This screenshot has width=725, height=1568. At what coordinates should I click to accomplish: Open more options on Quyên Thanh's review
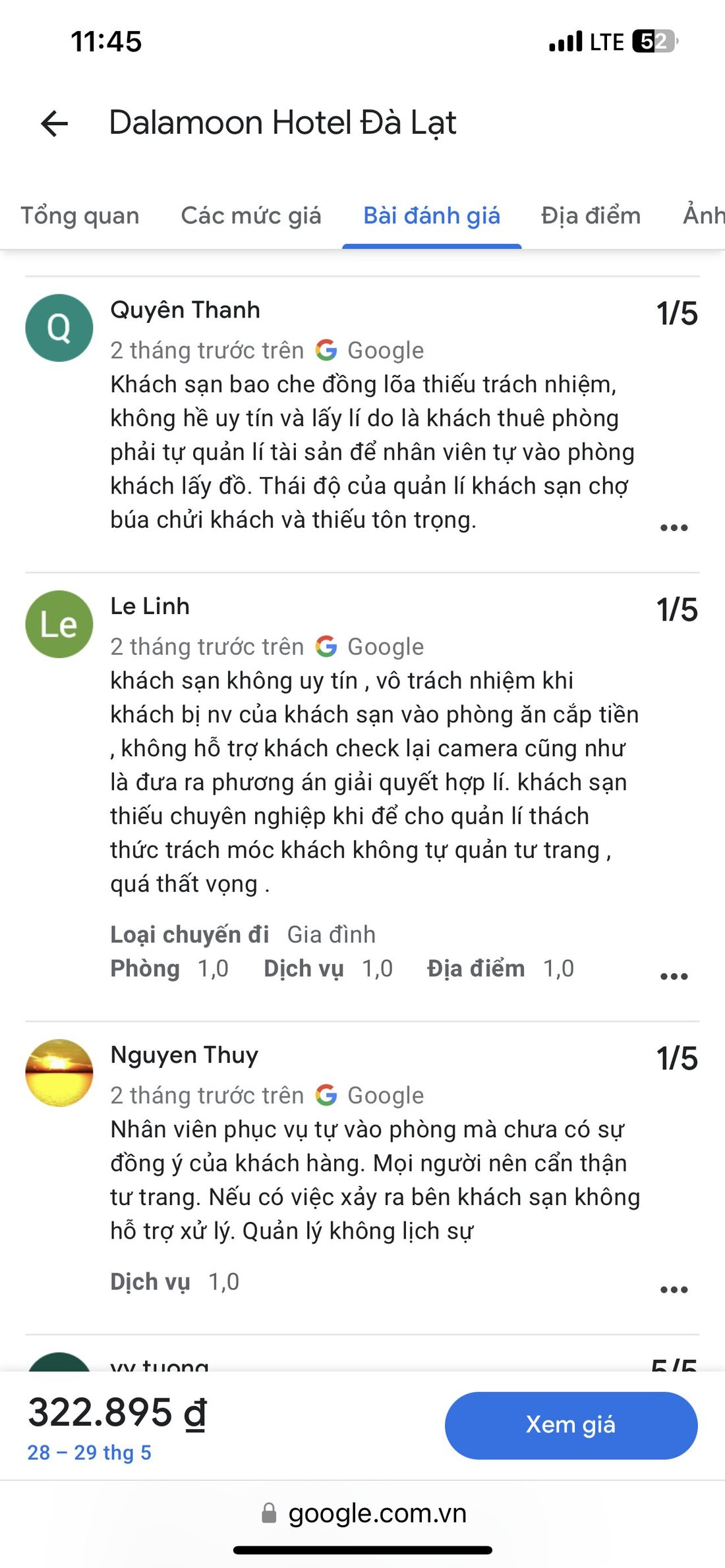674,528
